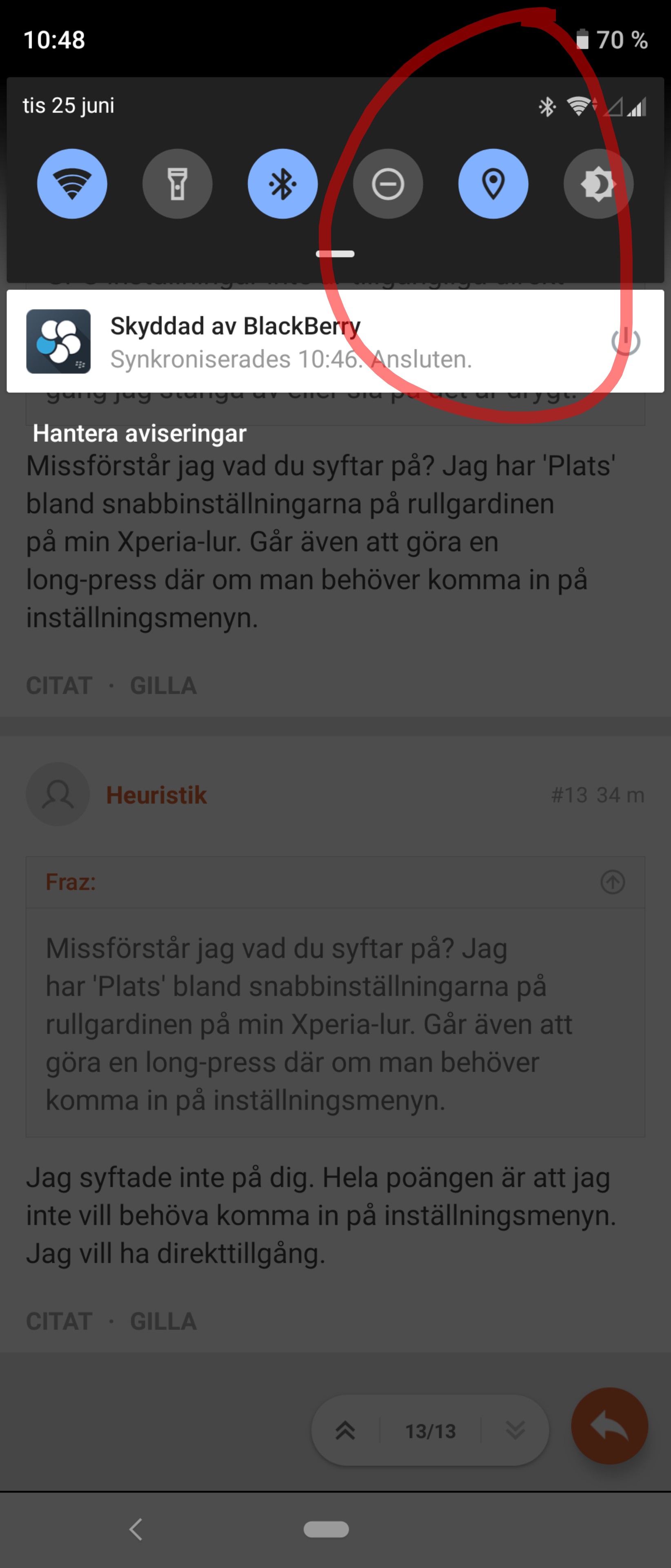Image resolution: width=671 pixels, height=1568 pixels.
Task: Tap the home pill button
Action: point(326,1529)
